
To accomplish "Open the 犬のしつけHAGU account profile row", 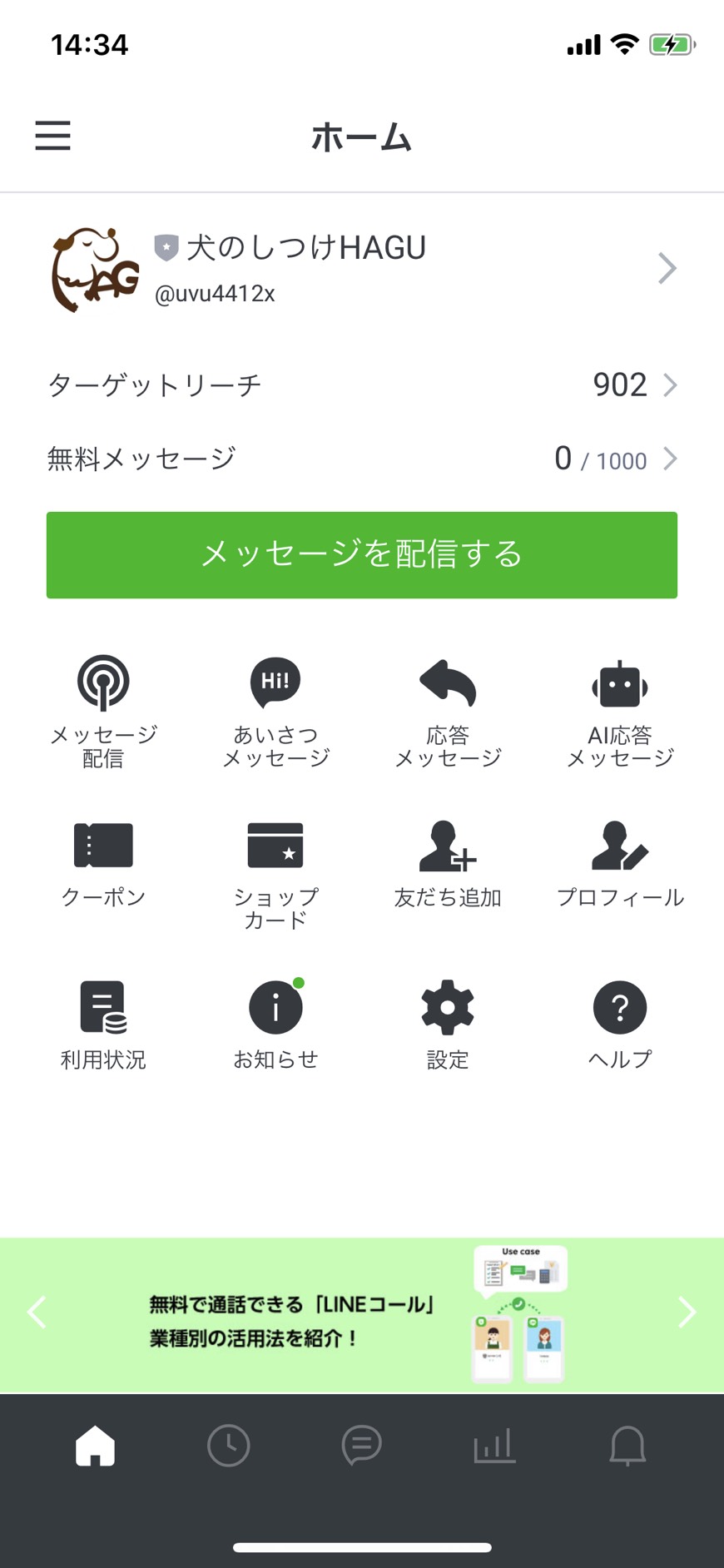I will tap(362, 269).
